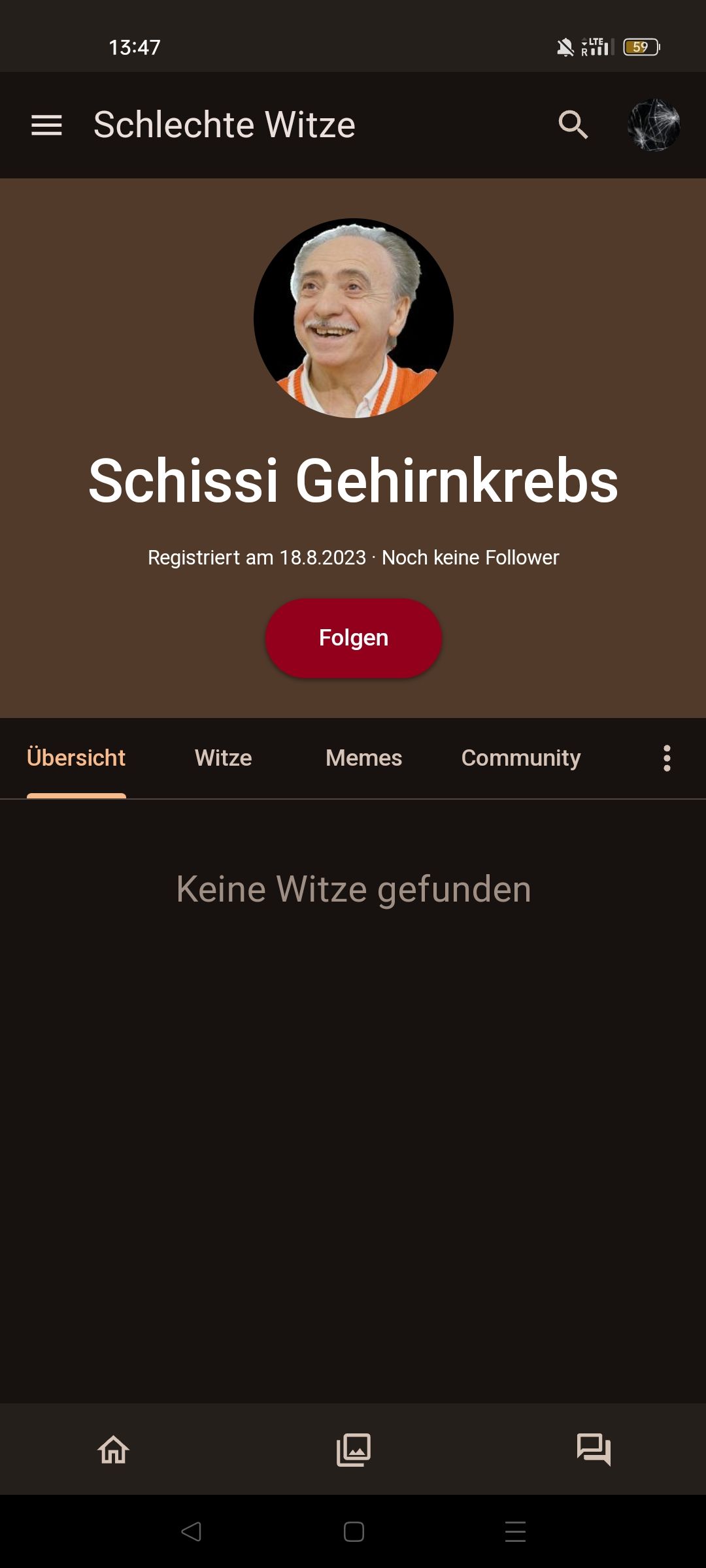This screenshot has width=706, height=1568.
Task: Open the search icon
Action: pyautogui.click(x=573, y=125)
